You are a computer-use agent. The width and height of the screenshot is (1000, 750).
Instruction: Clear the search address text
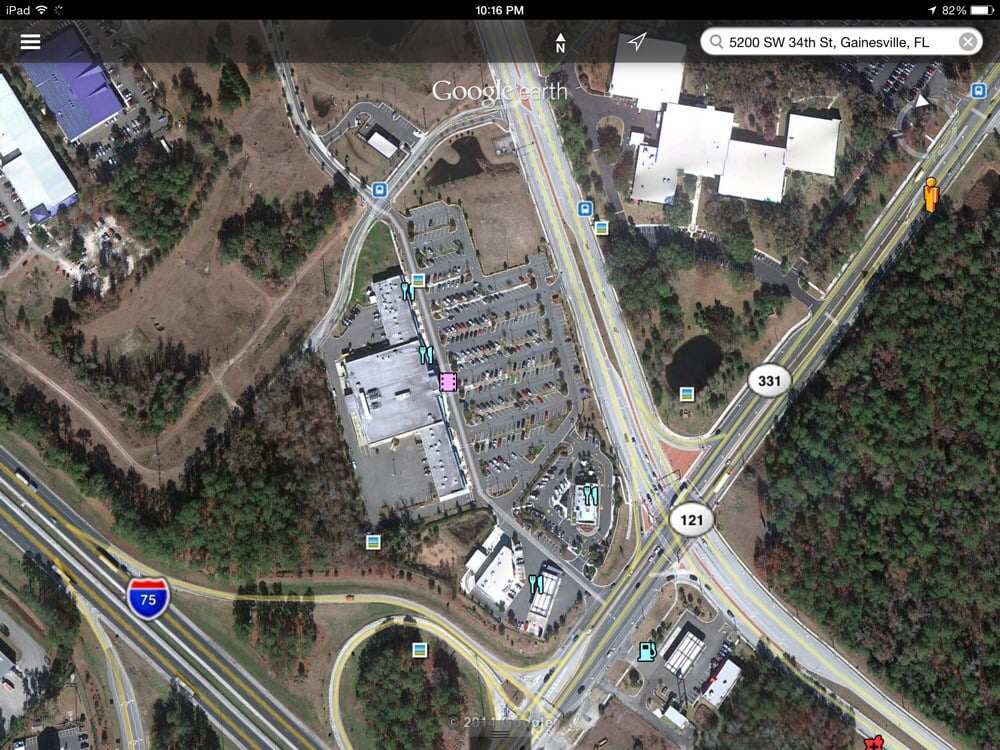point(967,42)
